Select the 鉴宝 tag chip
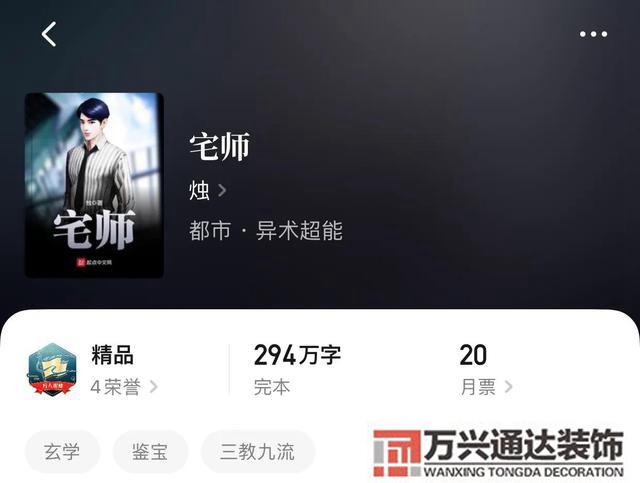 pyautogui.click(x=150, y=452)
